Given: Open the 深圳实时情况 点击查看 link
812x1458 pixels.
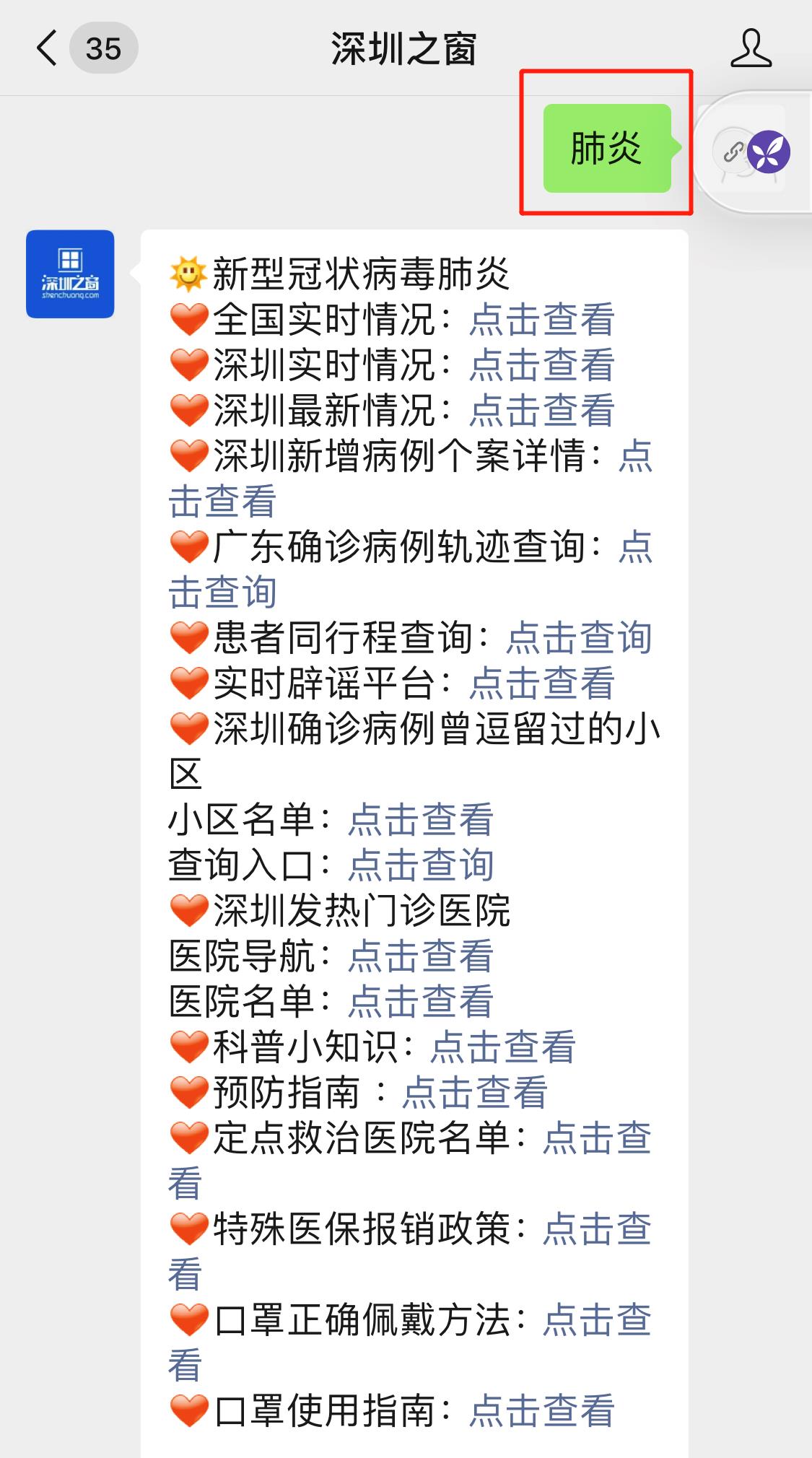Looking at the screenshot, I should [541, 365].
